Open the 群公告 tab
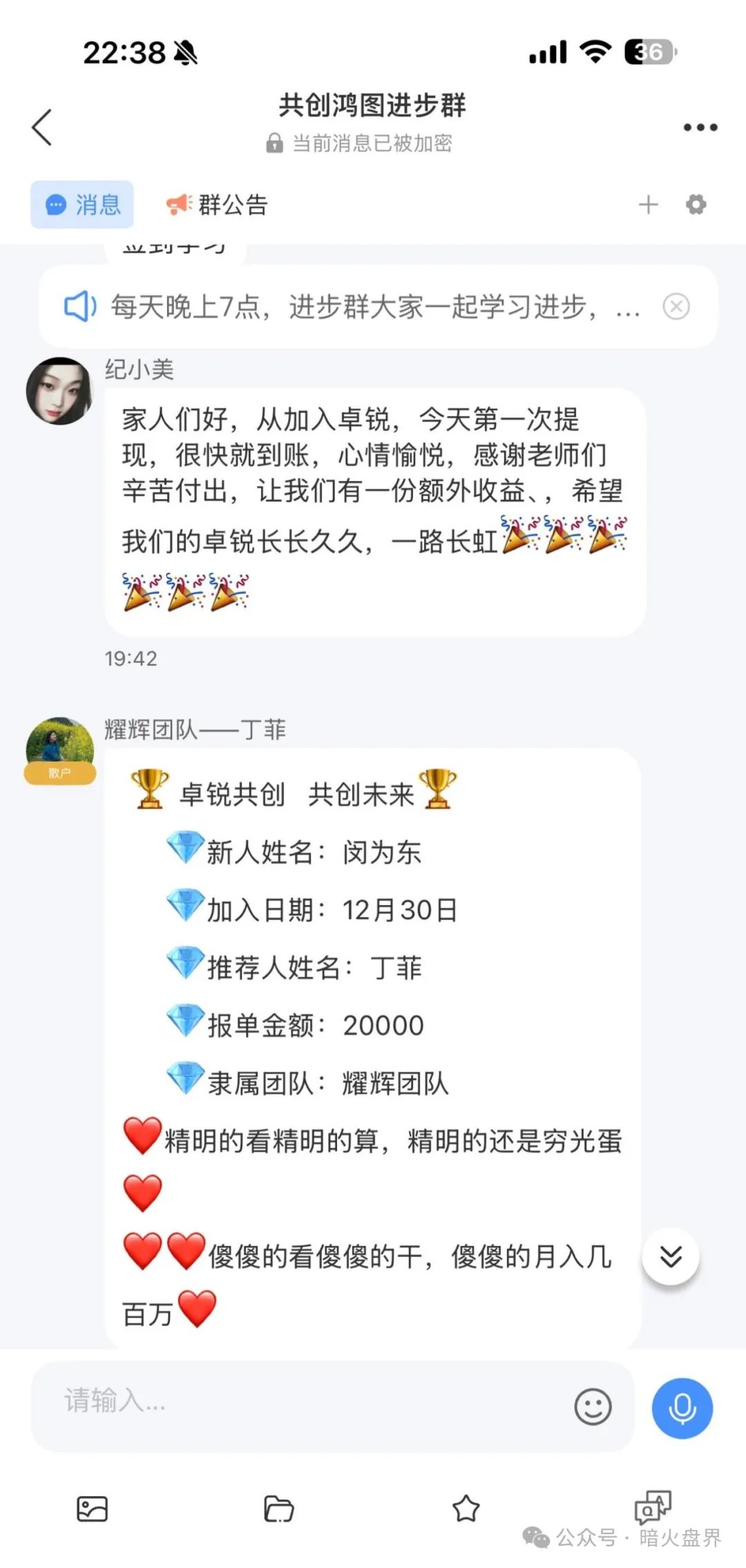This screenshot has height=1568, width=746. 217,205
